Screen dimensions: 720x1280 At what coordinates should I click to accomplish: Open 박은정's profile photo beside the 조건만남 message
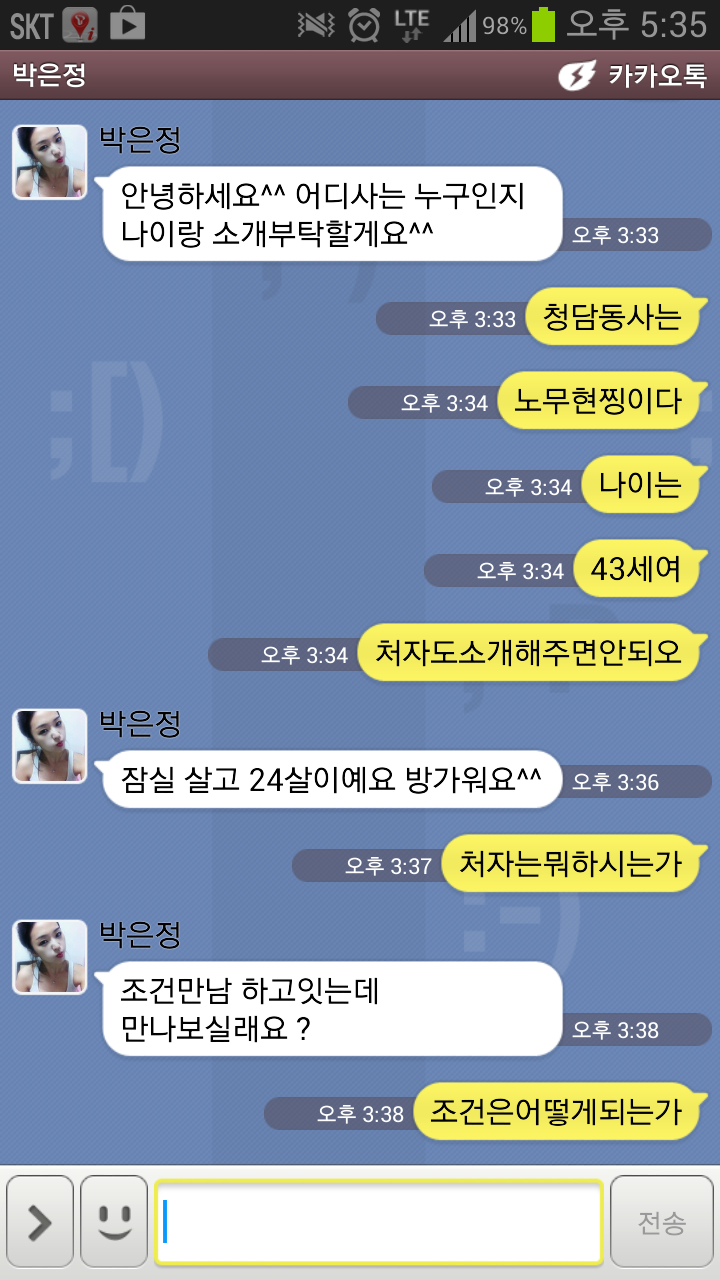[x=49, y=957]
